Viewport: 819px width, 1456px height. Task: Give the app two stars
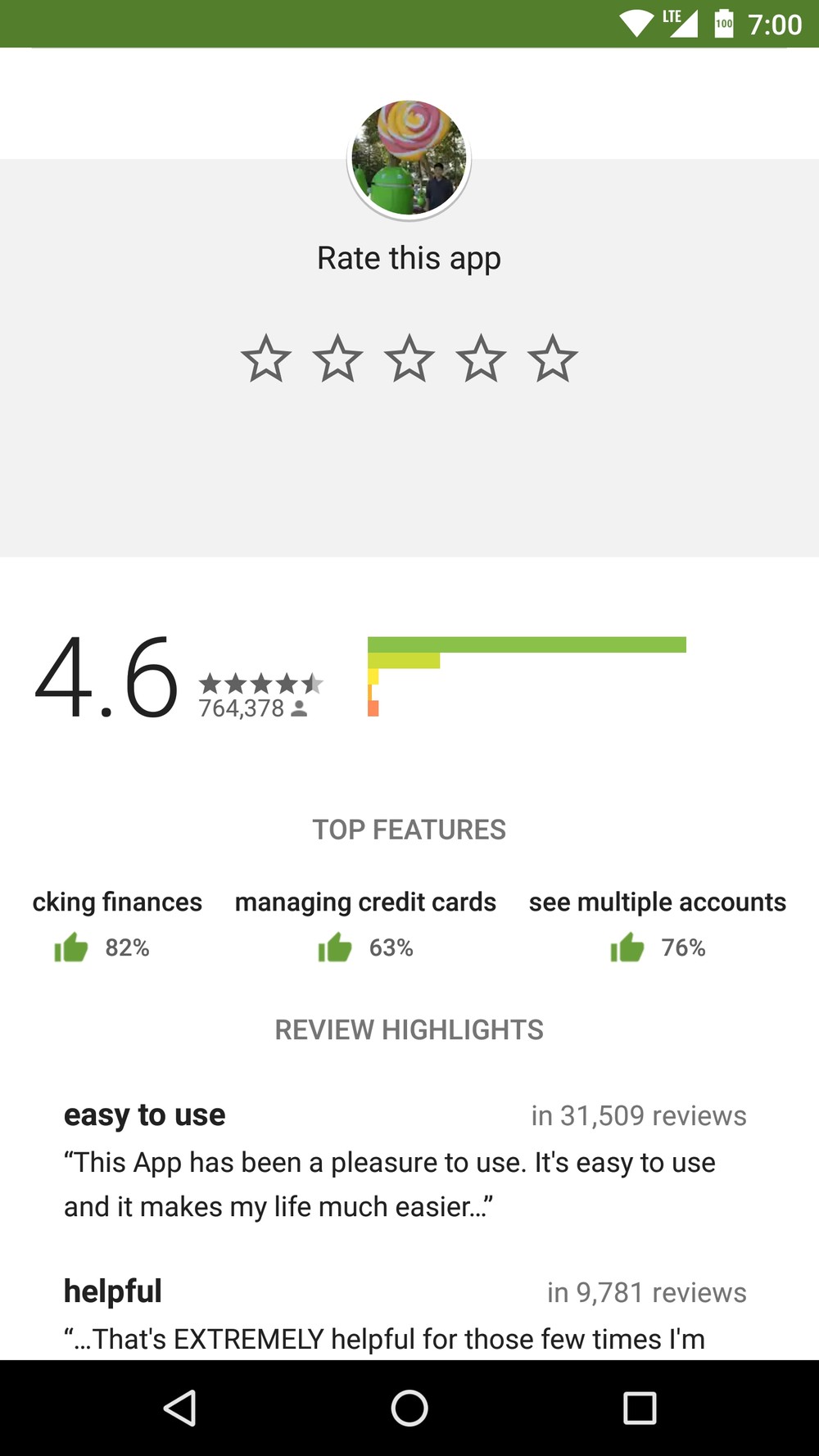[337, 359]
